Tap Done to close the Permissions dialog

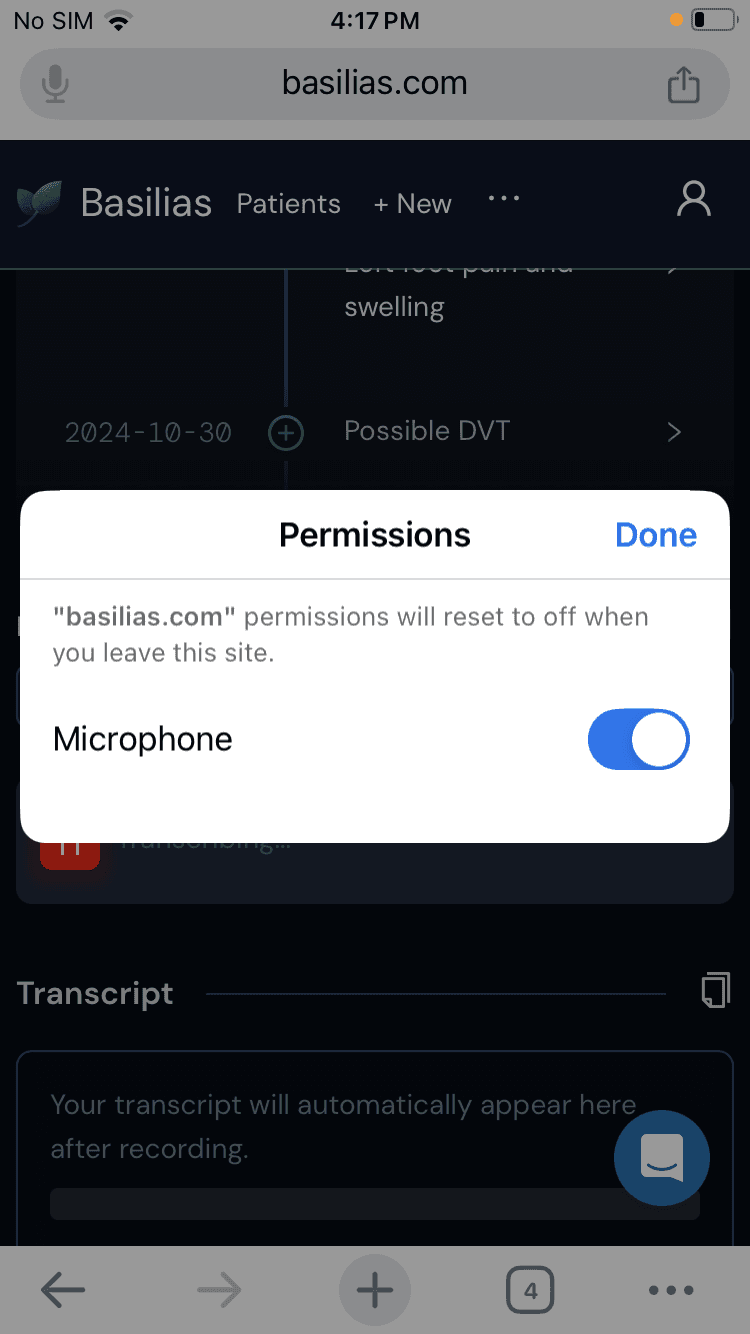point(655,535)
